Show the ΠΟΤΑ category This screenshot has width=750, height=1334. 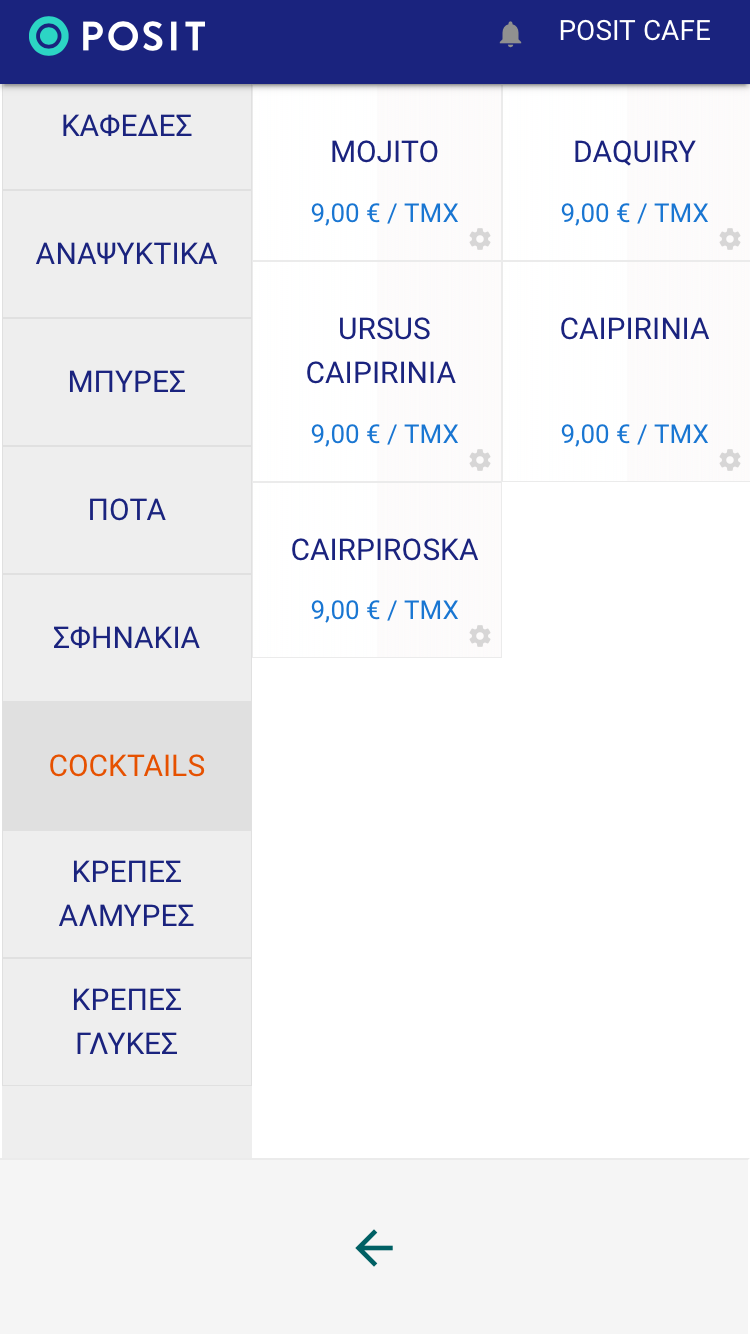coord(127,510)
